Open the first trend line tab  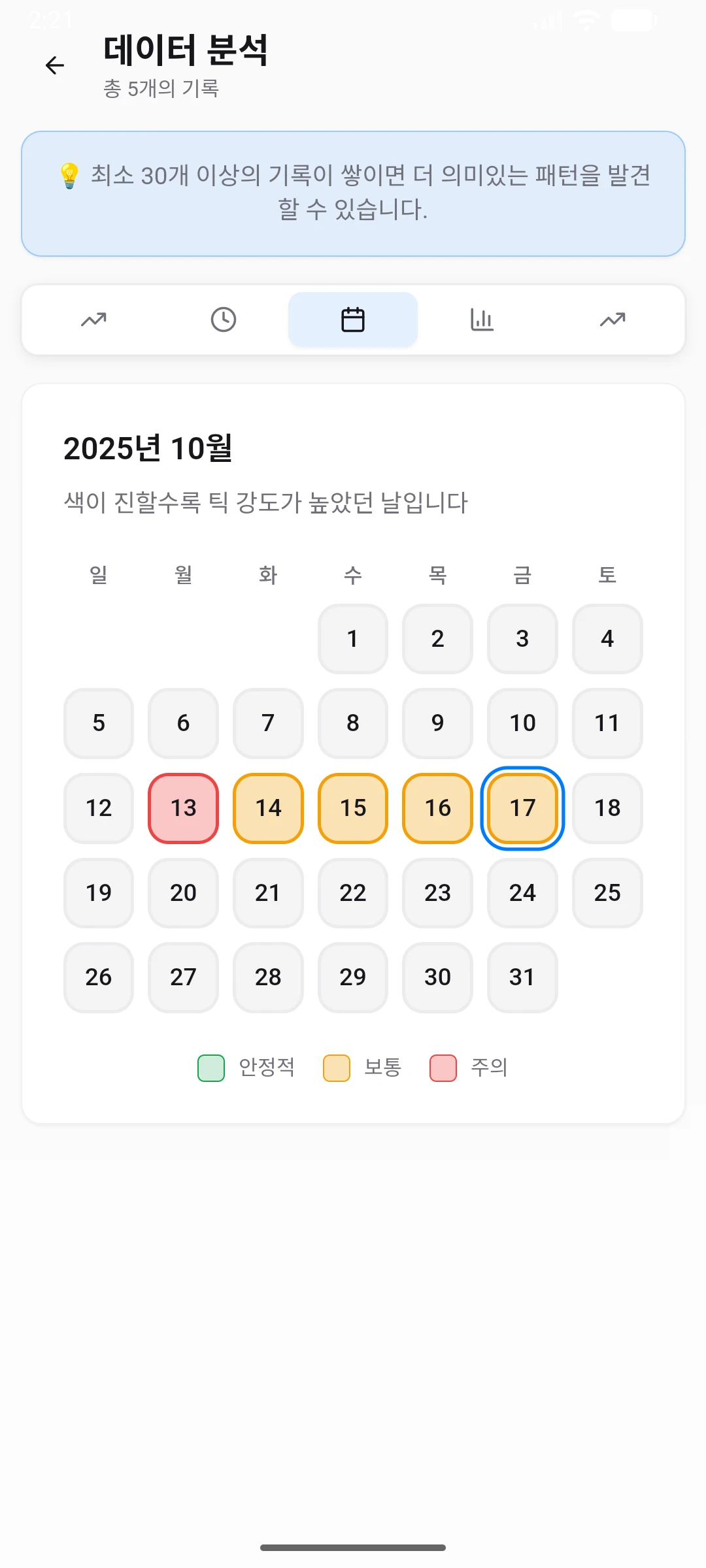(x=93, y=319)
